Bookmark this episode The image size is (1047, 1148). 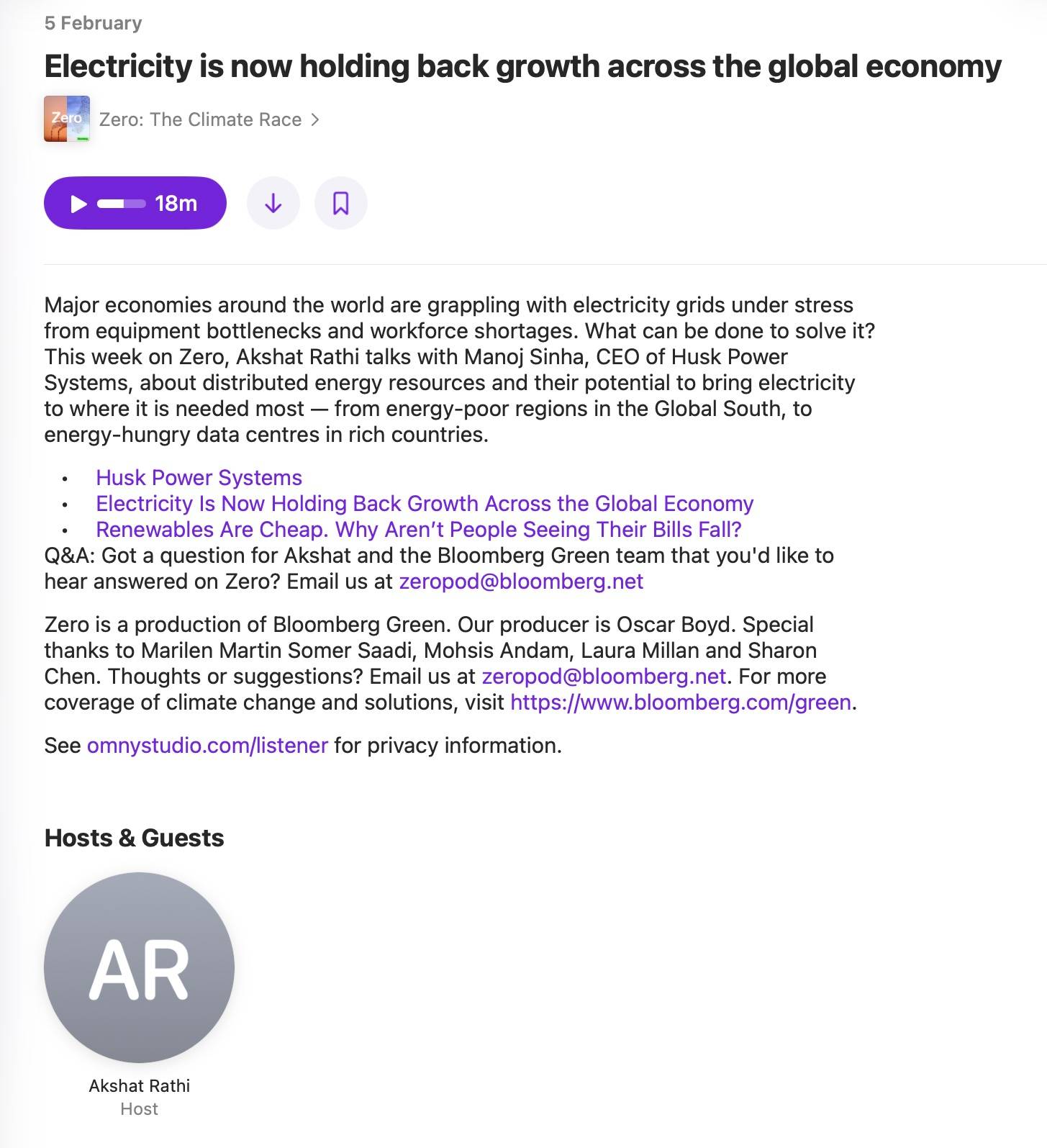[340, 203]
